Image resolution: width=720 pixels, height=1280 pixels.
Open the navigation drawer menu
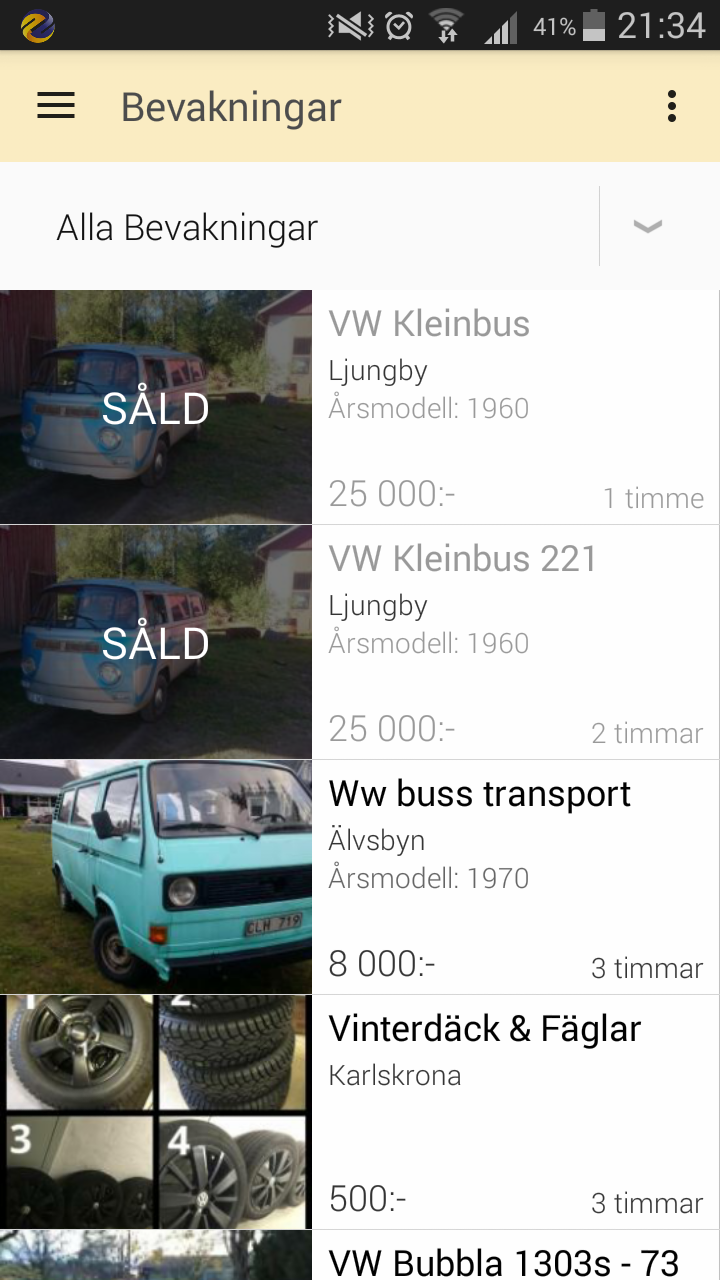tap(55, 105)
